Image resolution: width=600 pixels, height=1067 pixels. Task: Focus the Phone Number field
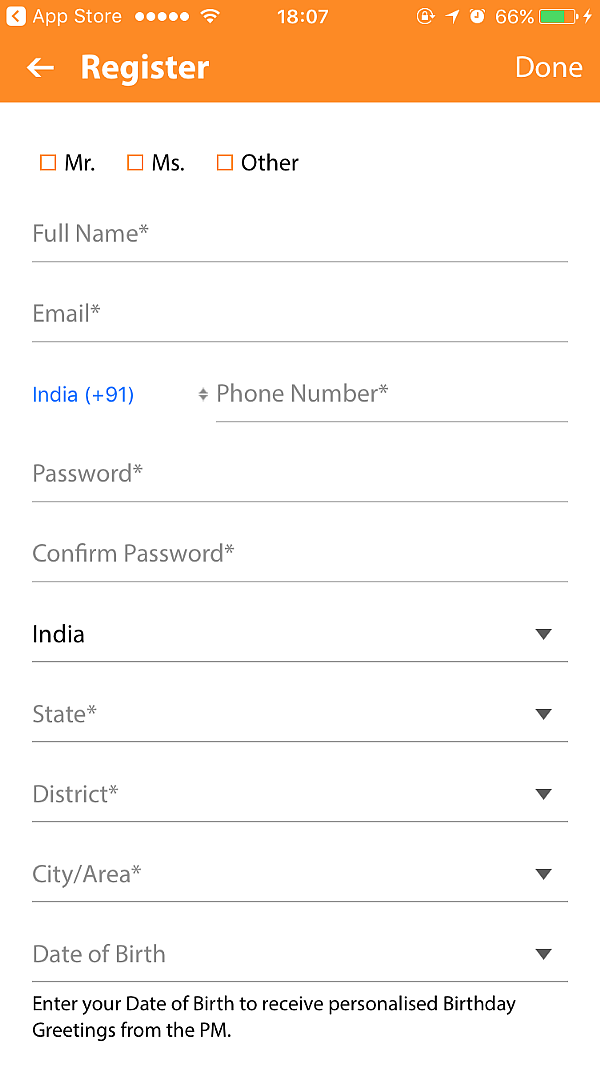tap(390, 394)
